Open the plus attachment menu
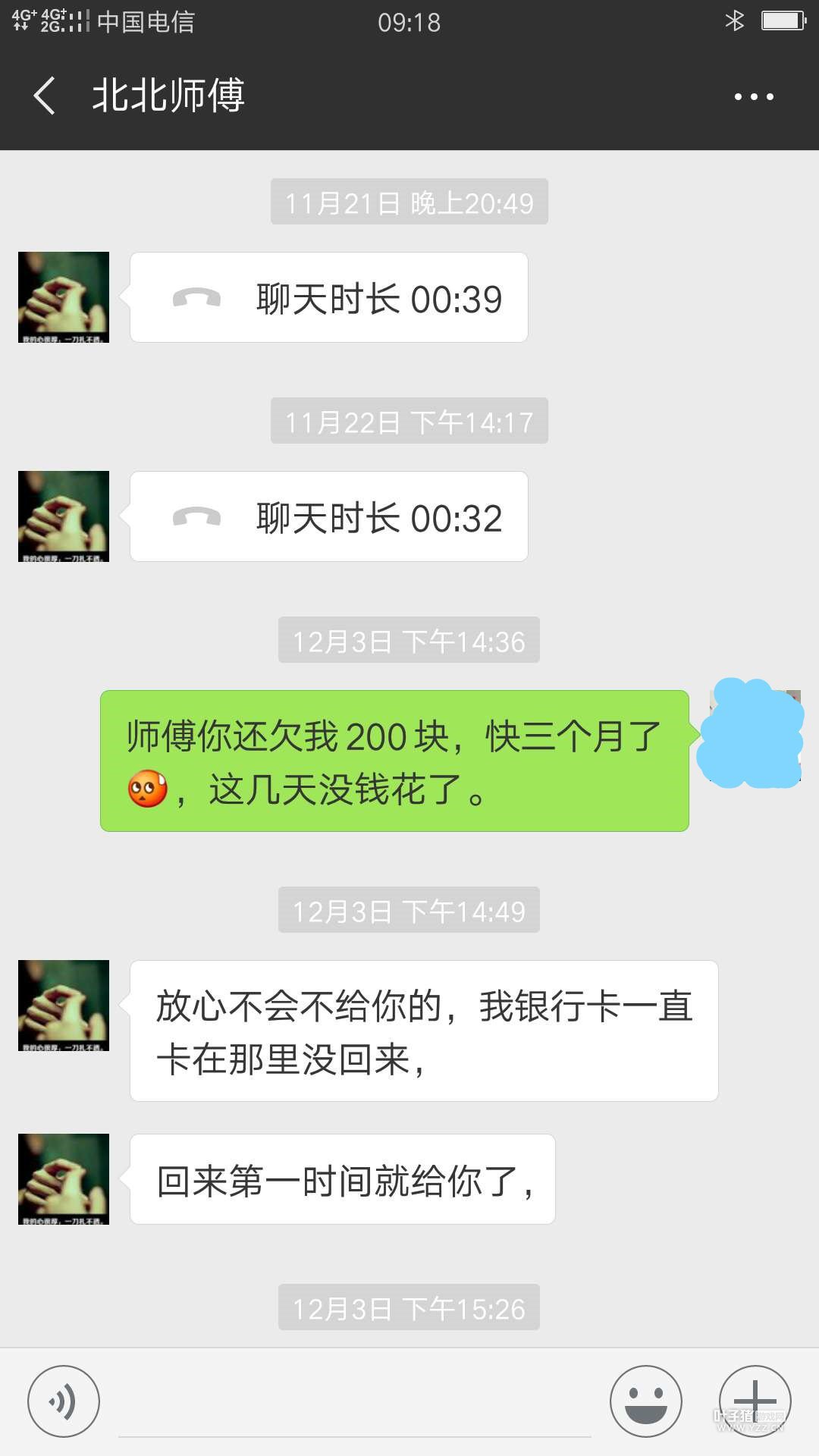819x1456 pixels. tap(755, 1401)
